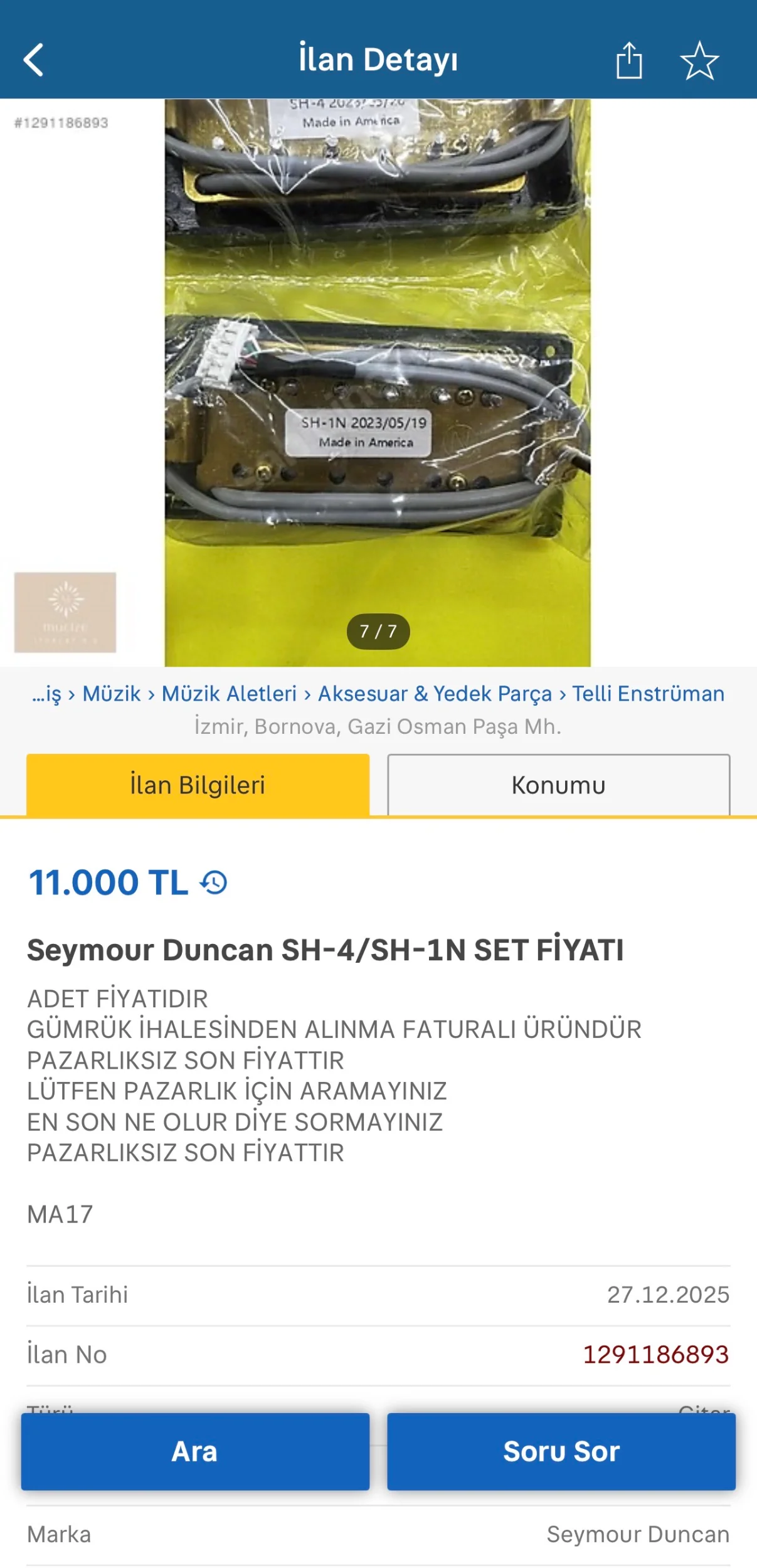Share this listing
Viewport: 757px width, 1568px height.
point(628,61)
